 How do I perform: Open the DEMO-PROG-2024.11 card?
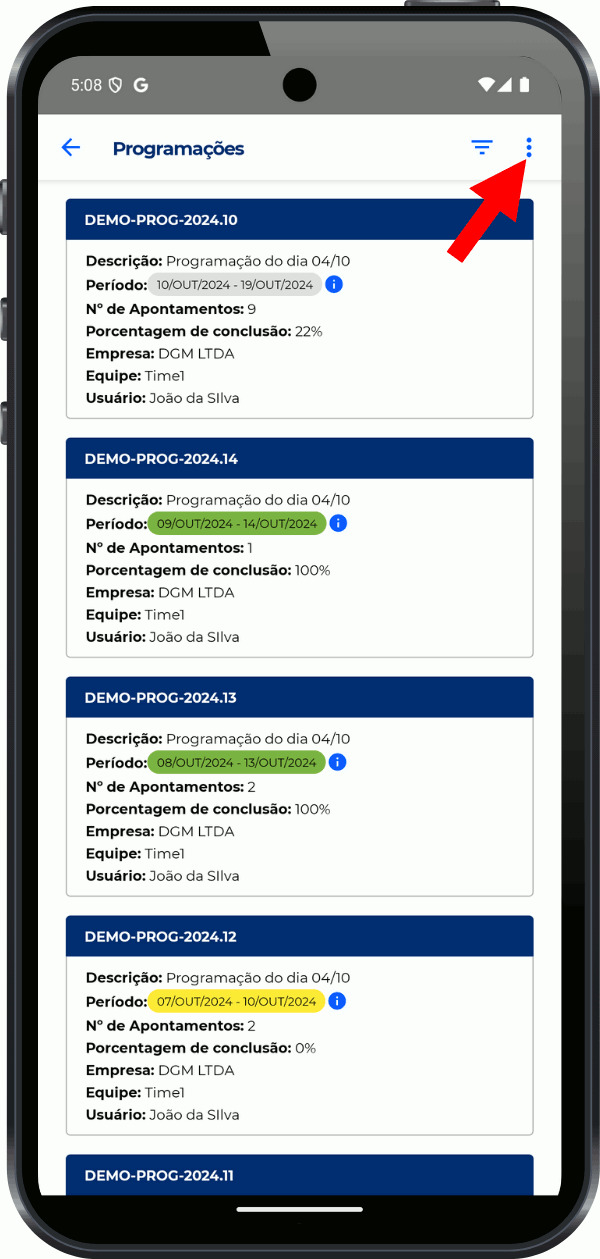tap(299, 1175)
